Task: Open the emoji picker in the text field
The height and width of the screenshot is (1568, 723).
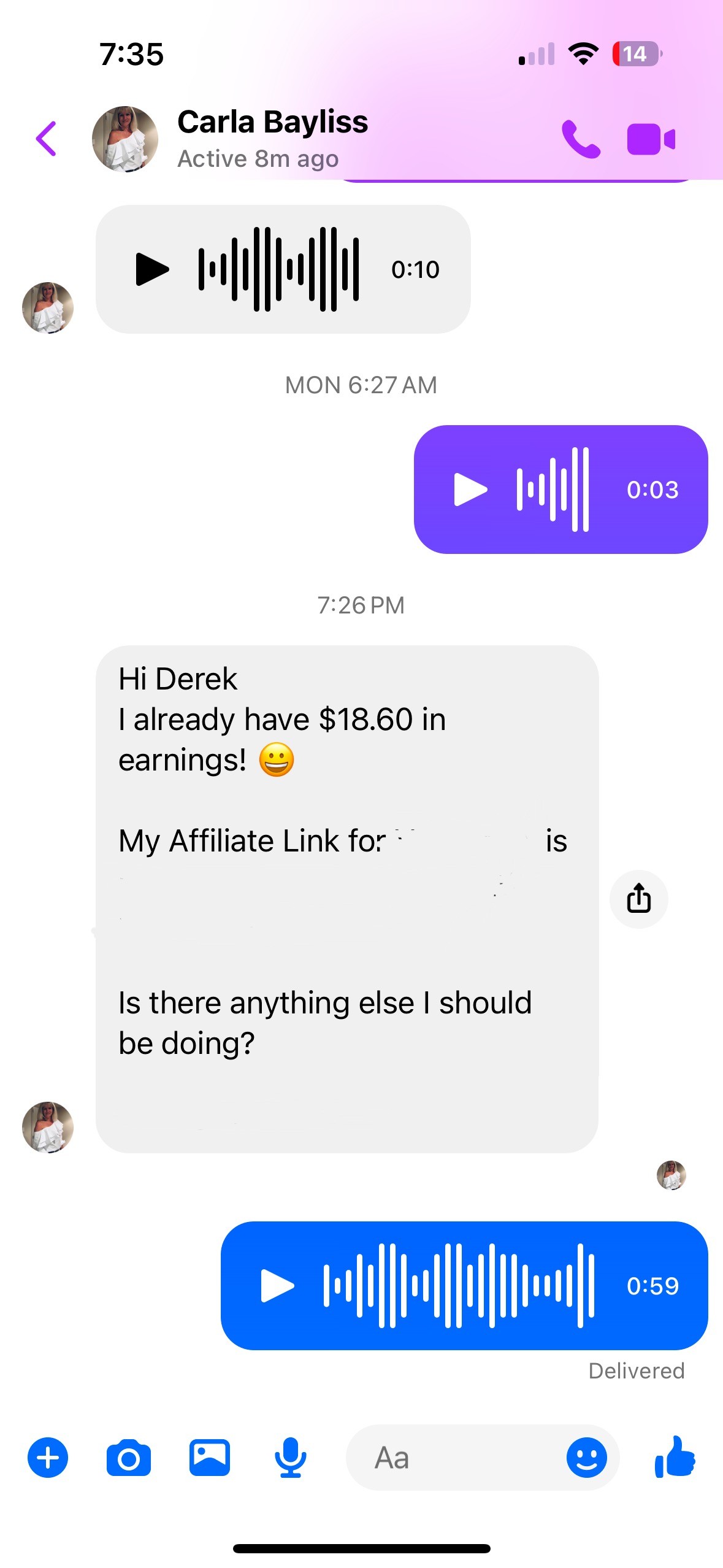Action: [586, 1457]
